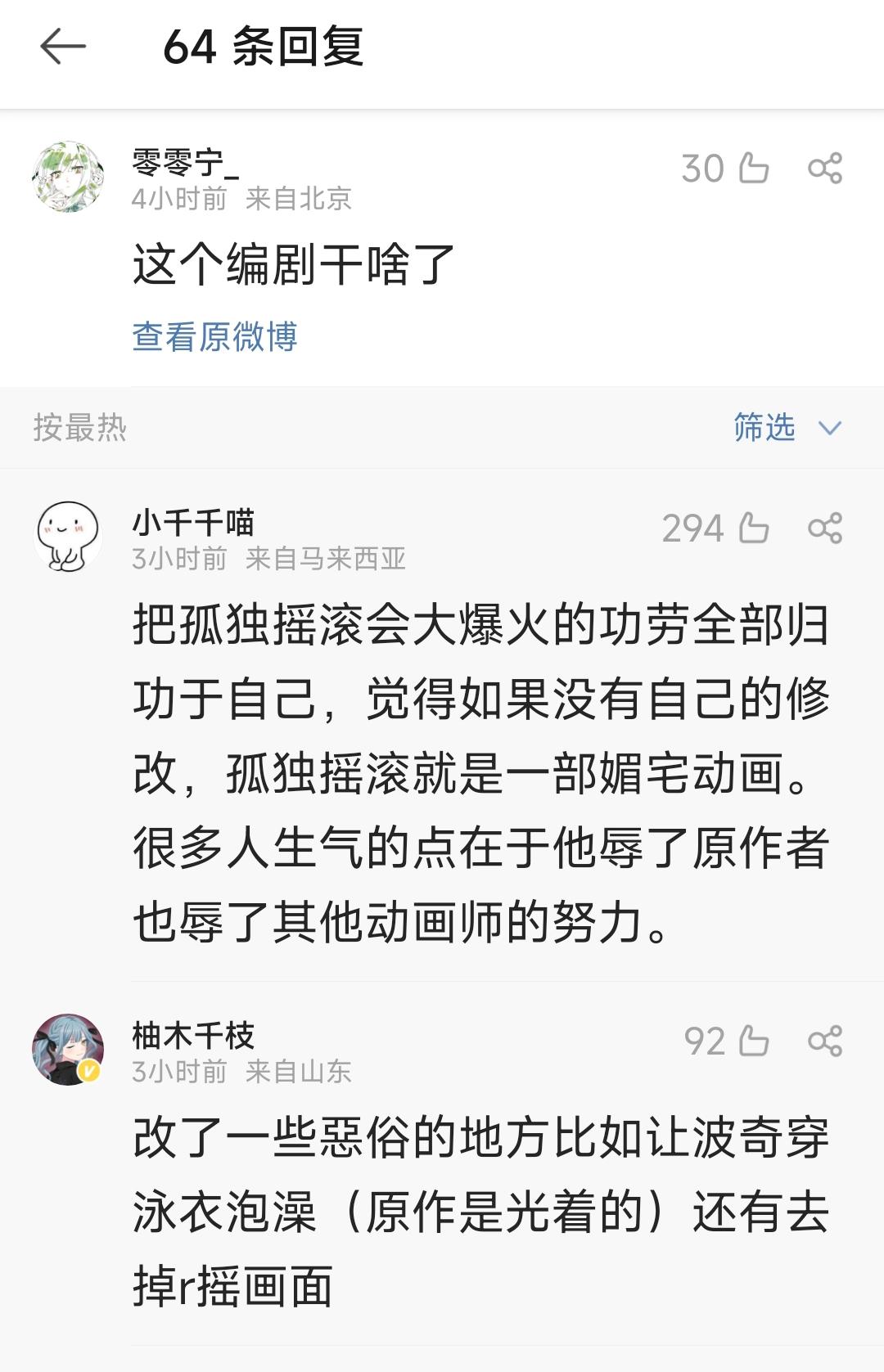Change the 按最热 sort order
This screenshot has height=1372, width=884.
point(79,427)
